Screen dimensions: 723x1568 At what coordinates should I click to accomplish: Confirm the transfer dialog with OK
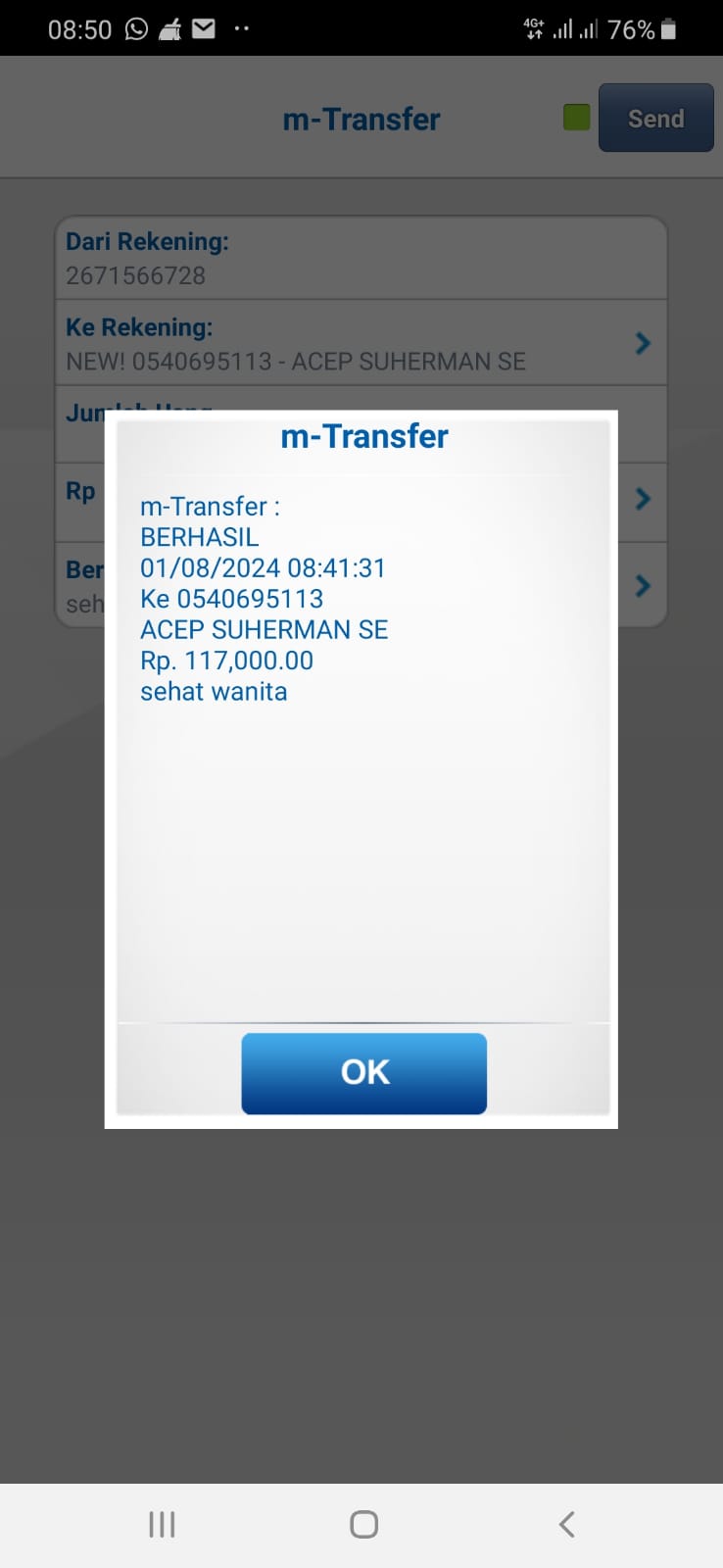coord(363,1073)
